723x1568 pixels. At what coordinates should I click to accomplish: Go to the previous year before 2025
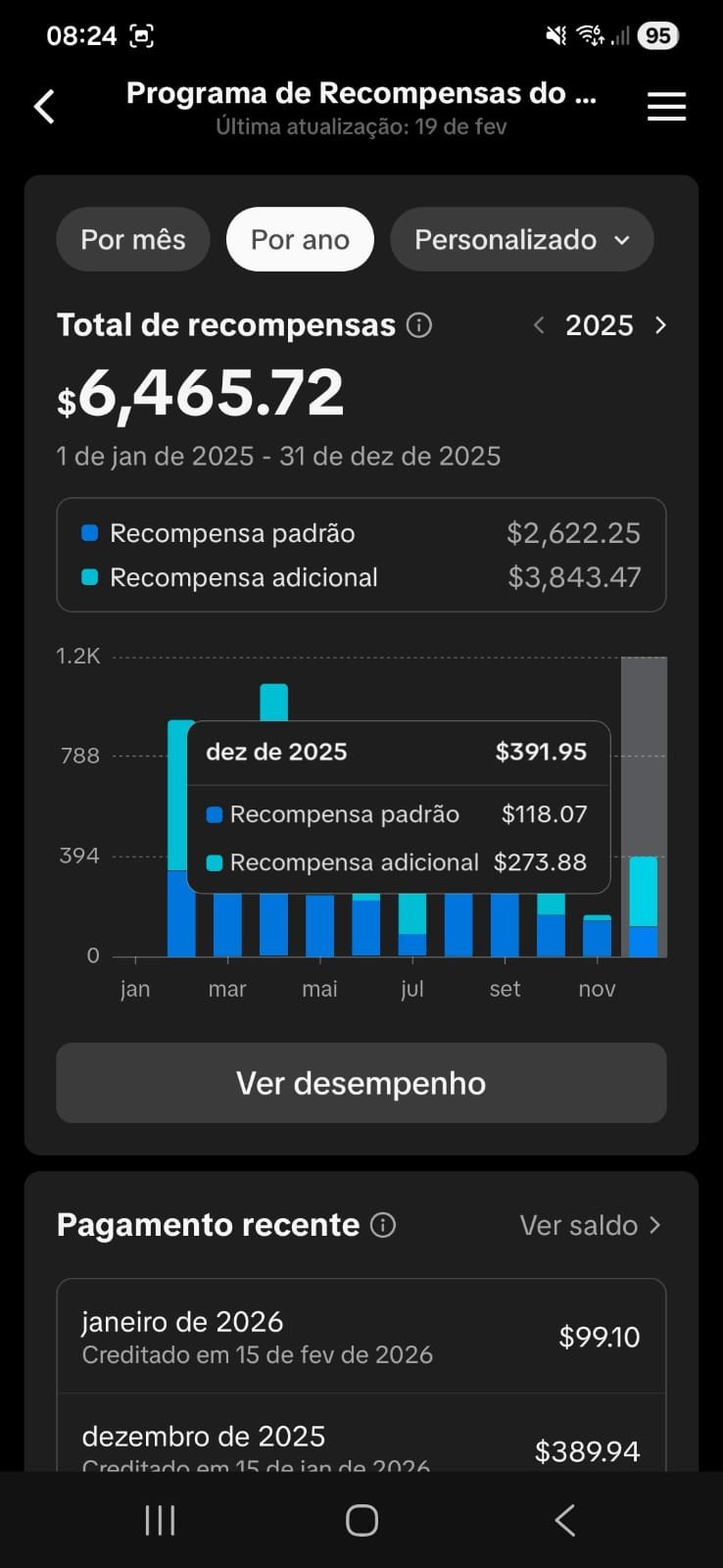539,325
